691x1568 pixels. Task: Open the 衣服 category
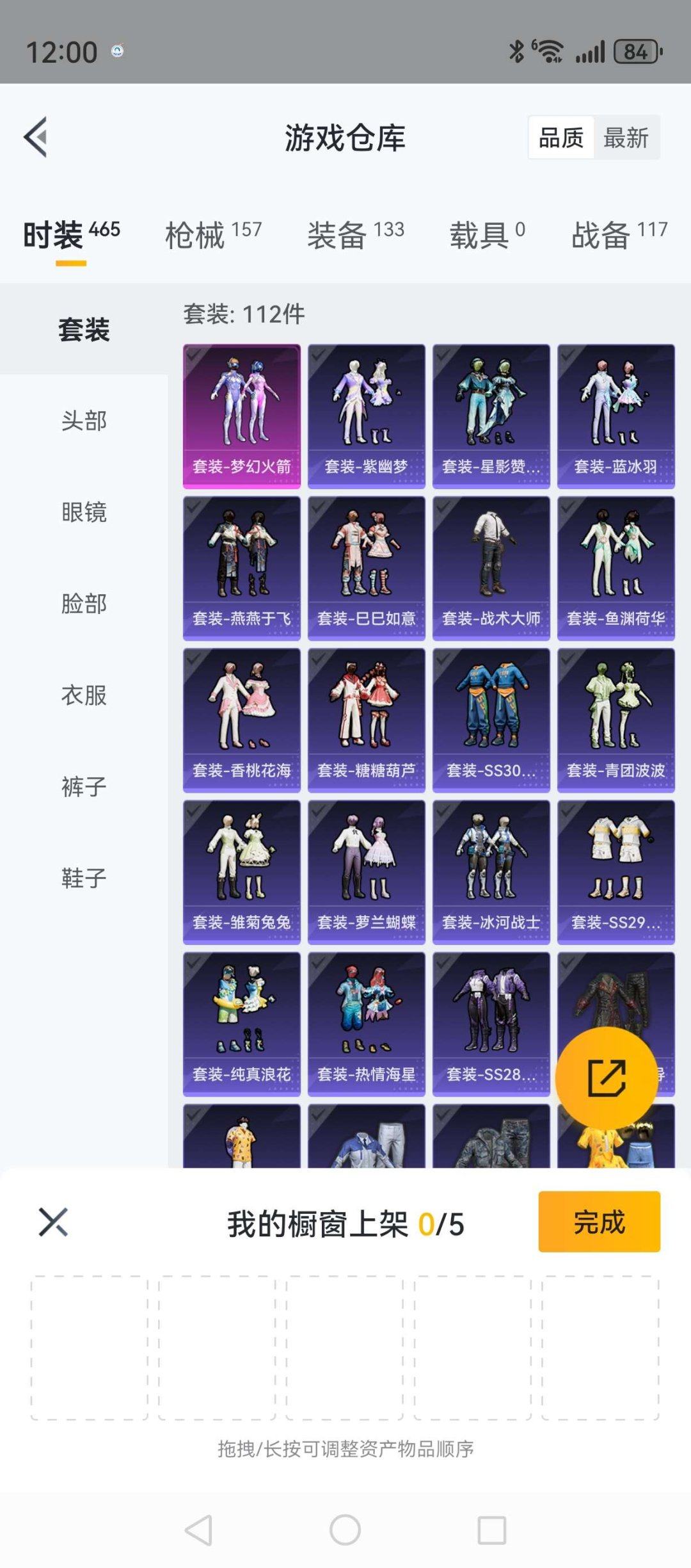click(x=84, y=695)
